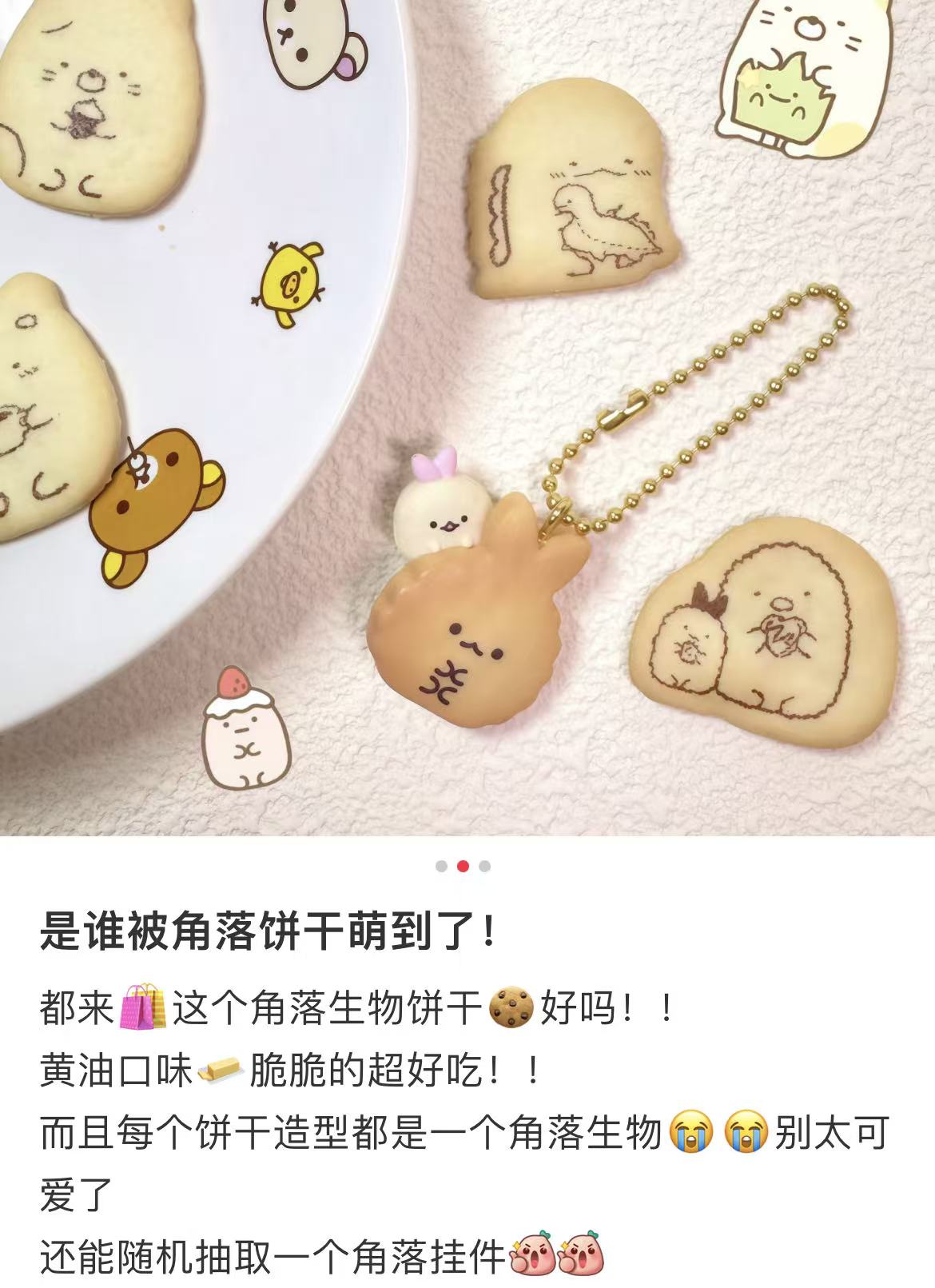Tap the first page indicator dot
Screen dimensions: 935x1288
point(441,867)
